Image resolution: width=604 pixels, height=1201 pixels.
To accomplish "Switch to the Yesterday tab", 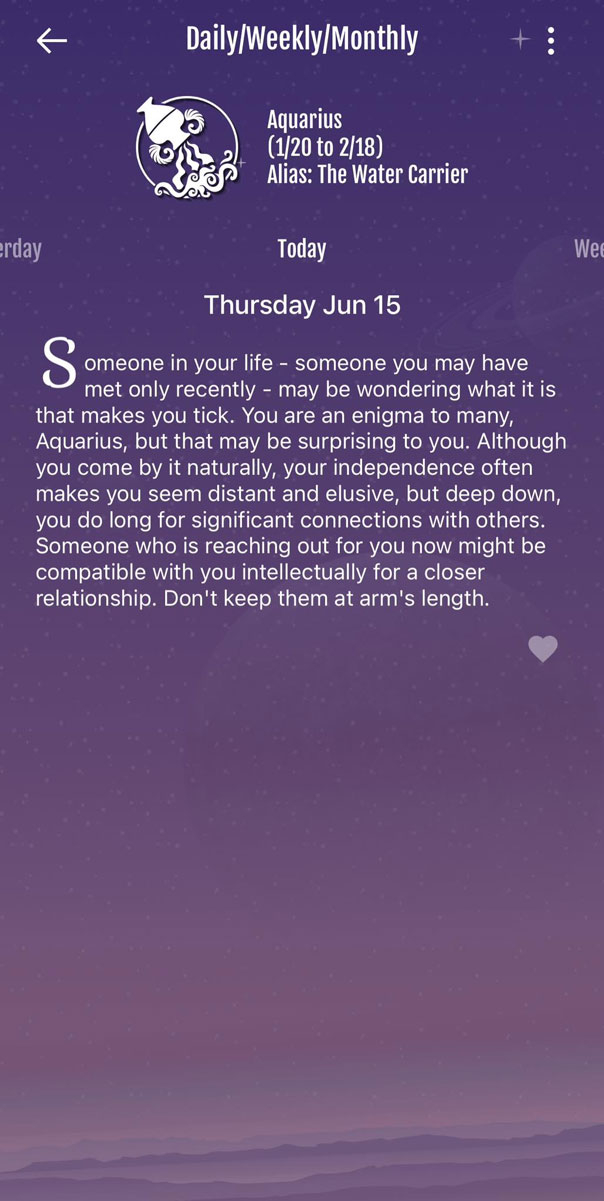I will [20, 249].
